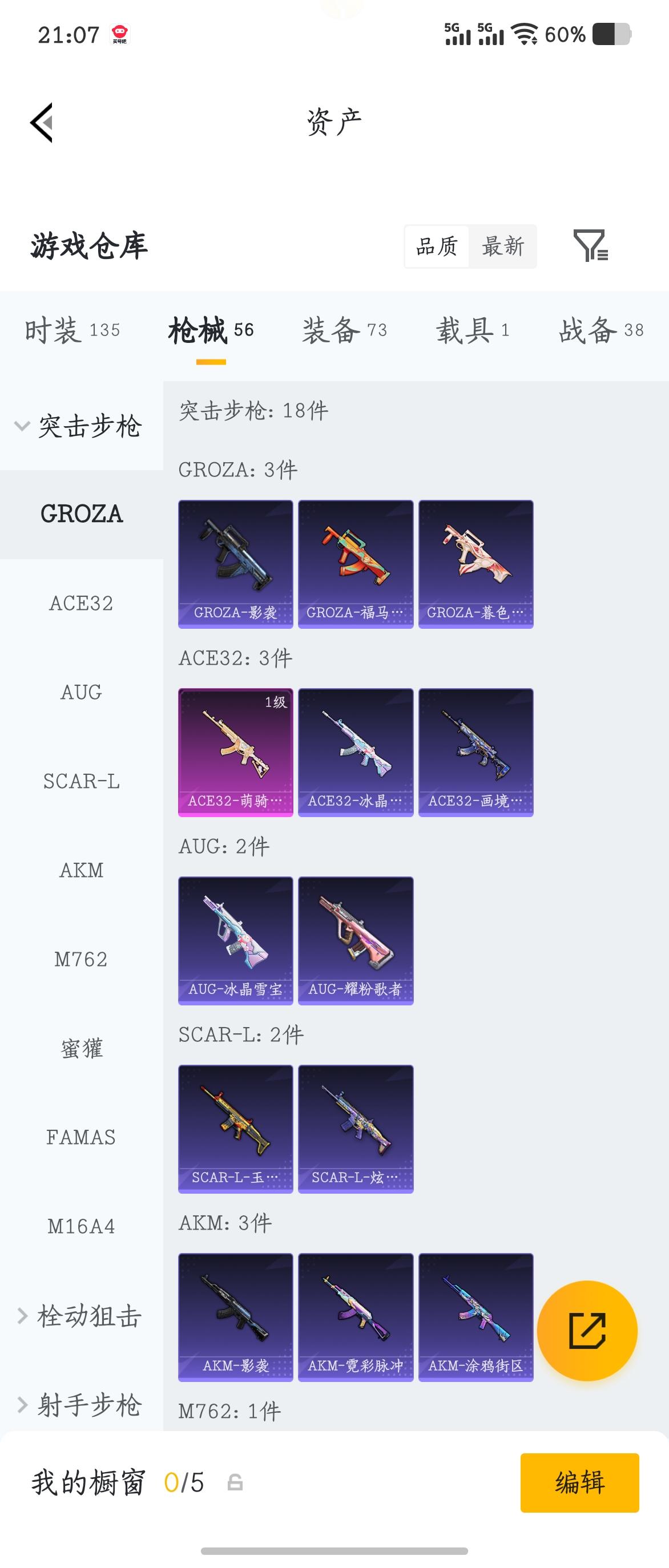Select FAMAS in the side list

[81, 1137]
